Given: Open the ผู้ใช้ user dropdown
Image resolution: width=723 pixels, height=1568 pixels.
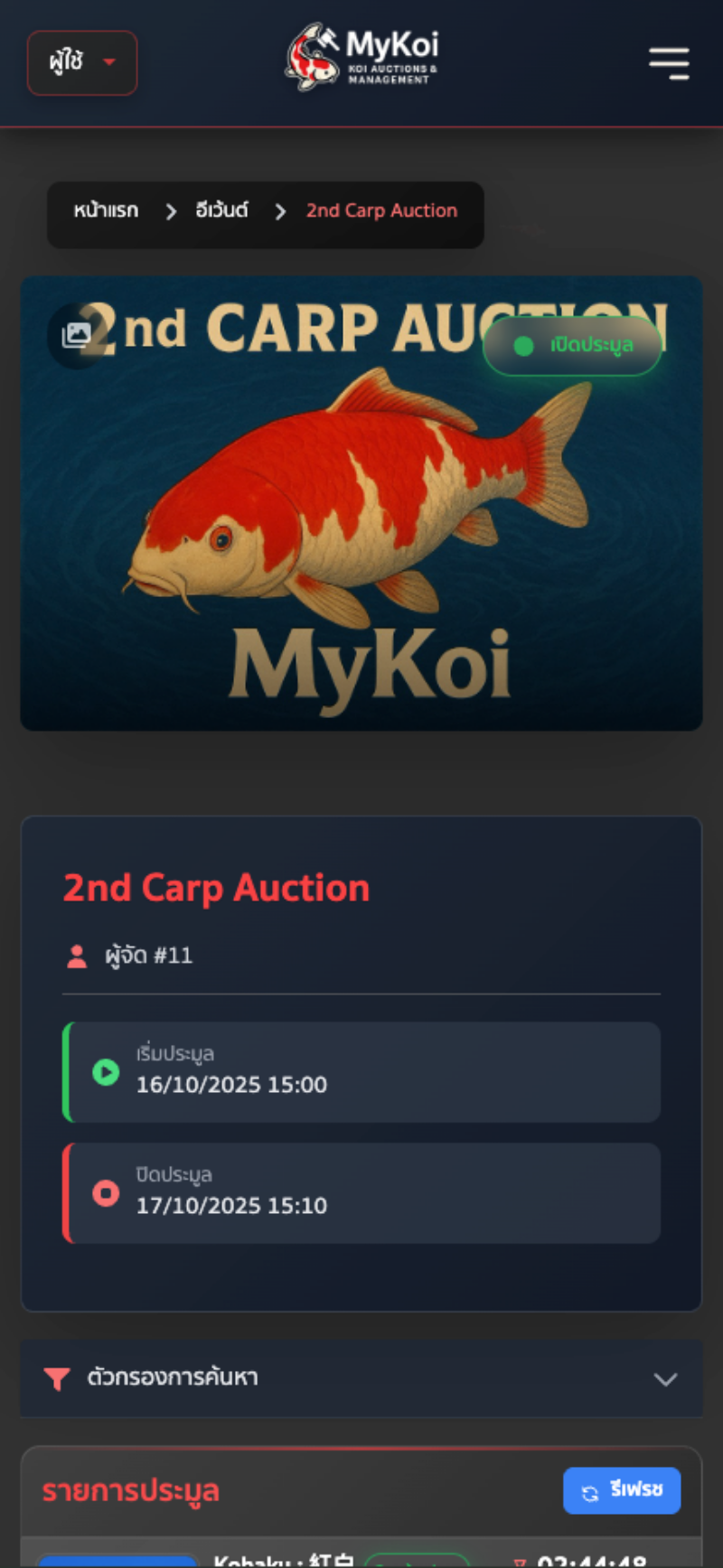Looking at the screenshot, I should [82, 62].
